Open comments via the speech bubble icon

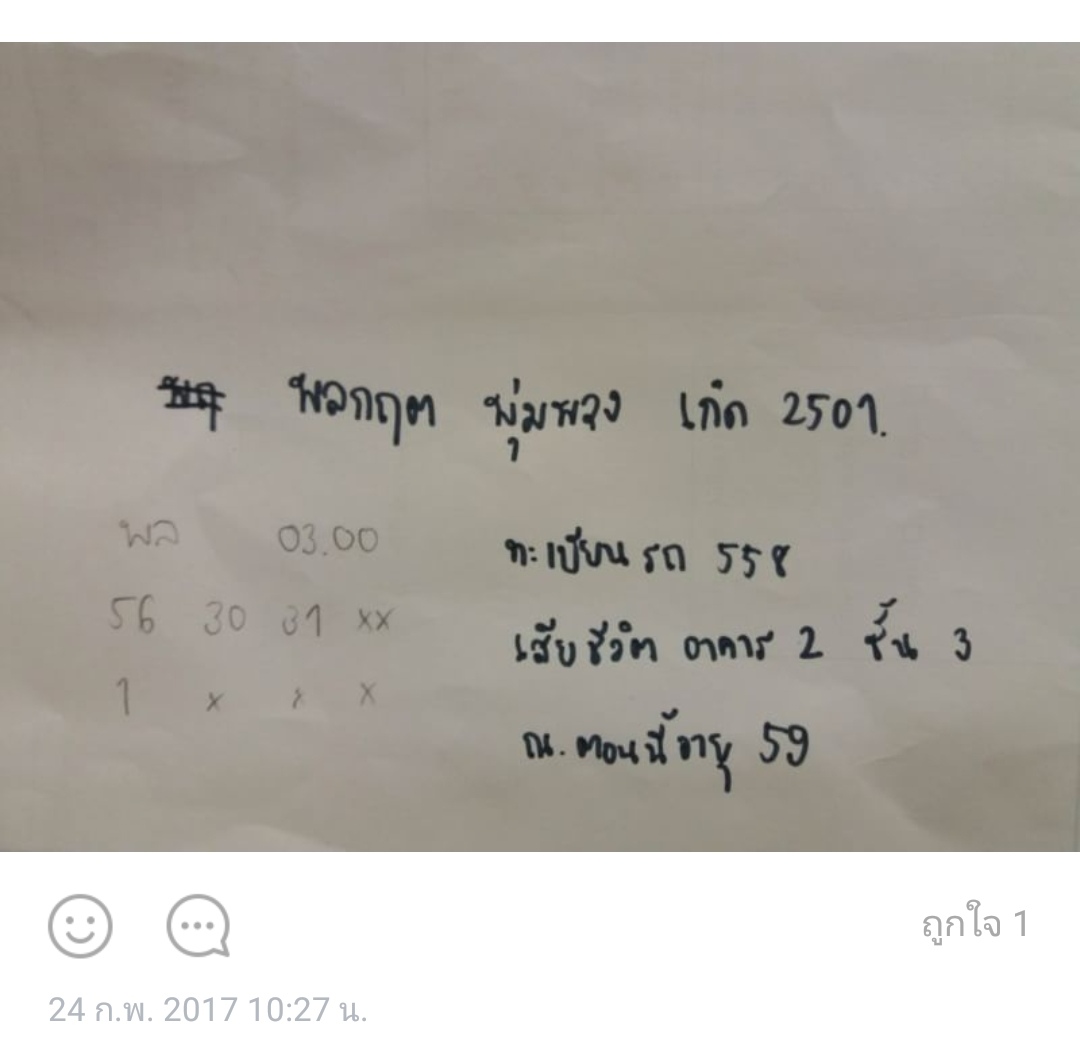pos(198,926)
